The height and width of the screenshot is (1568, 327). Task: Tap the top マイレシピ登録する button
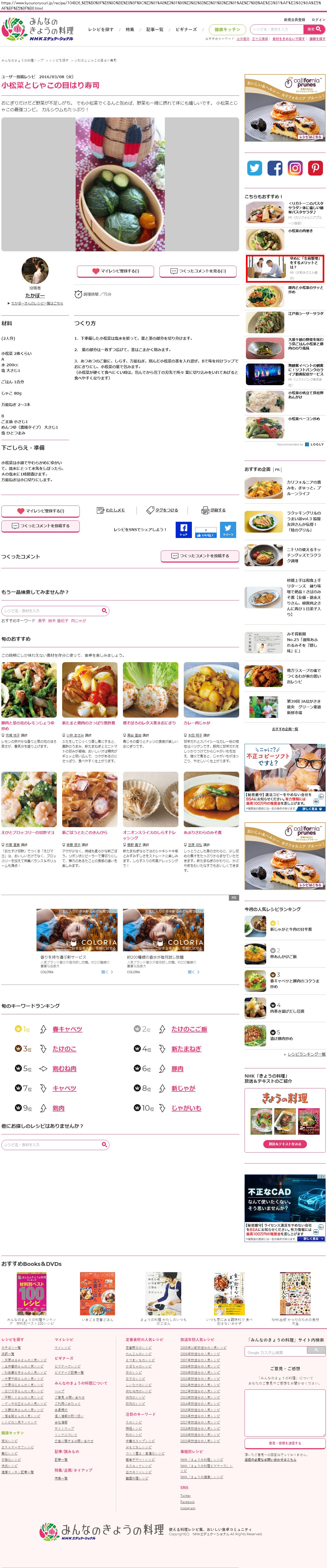[115, 271]
